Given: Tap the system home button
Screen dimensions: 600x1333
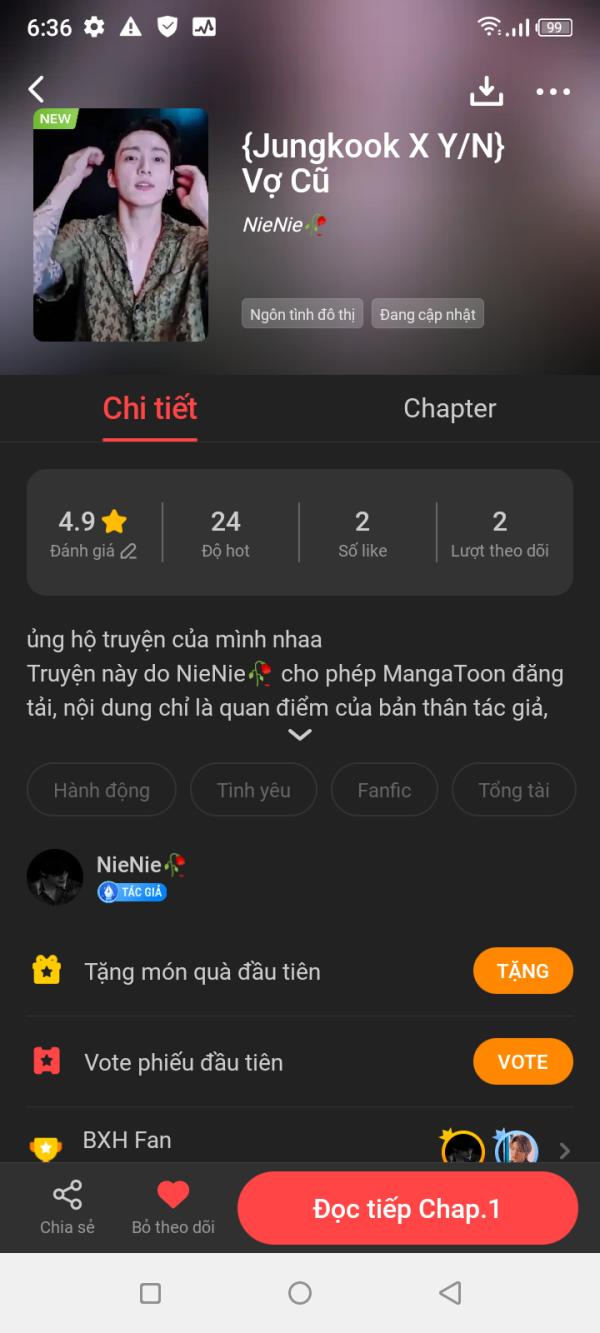Looking at the screenshot, I should pos(299,1293).
